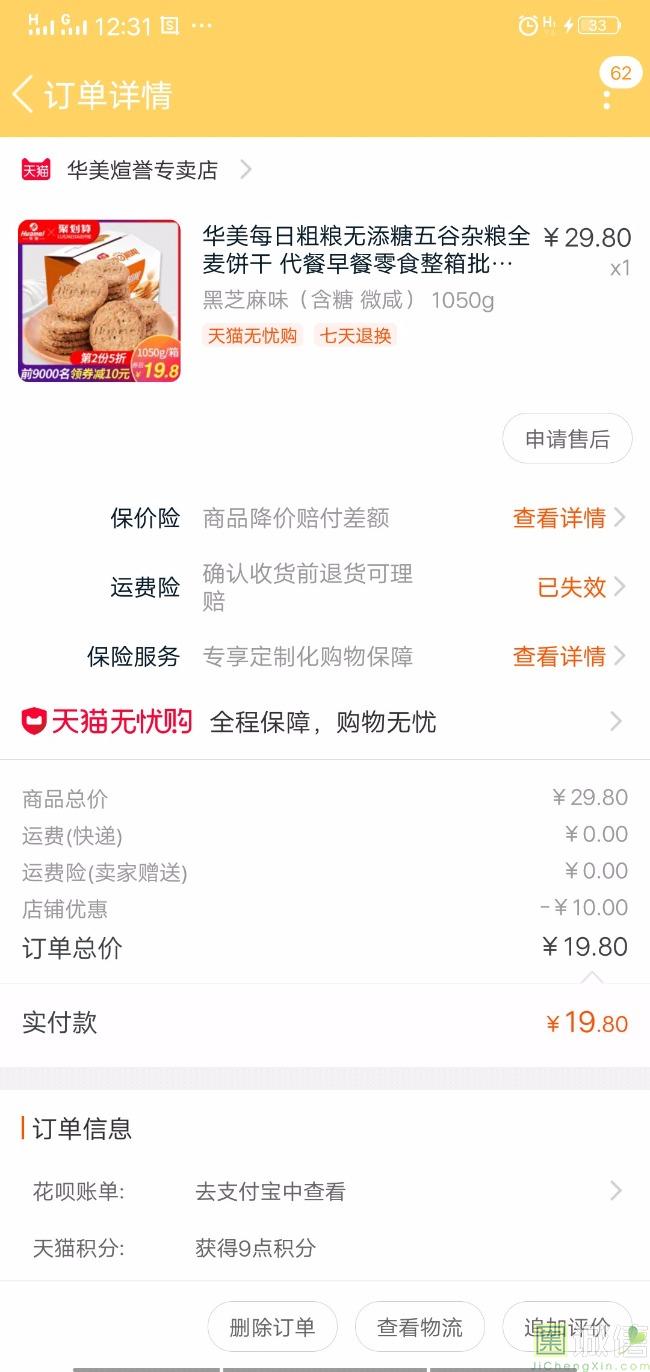Open the 运费险 row marked 已失效

point(580,587)
